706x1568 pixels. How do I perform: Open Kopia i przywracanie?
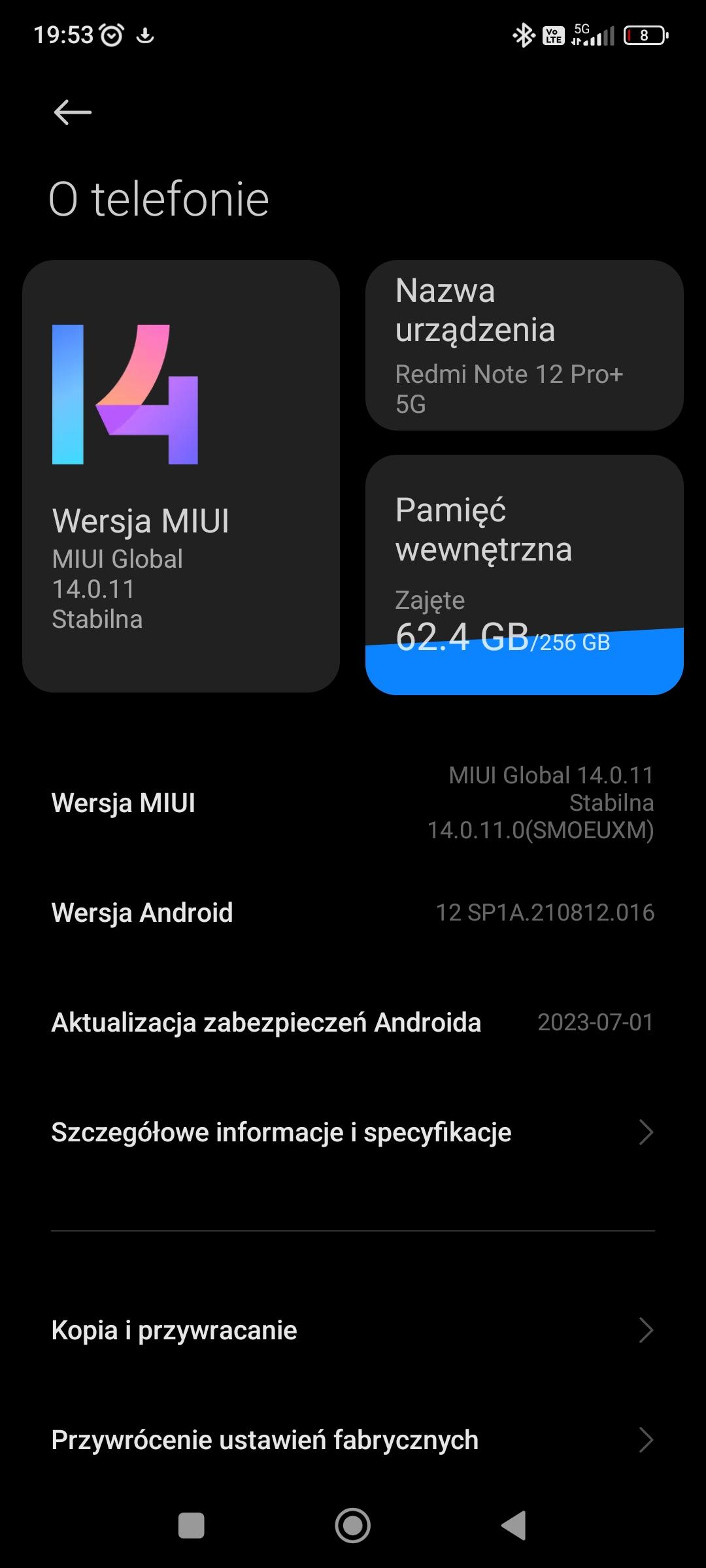(x=353, y=1330)
